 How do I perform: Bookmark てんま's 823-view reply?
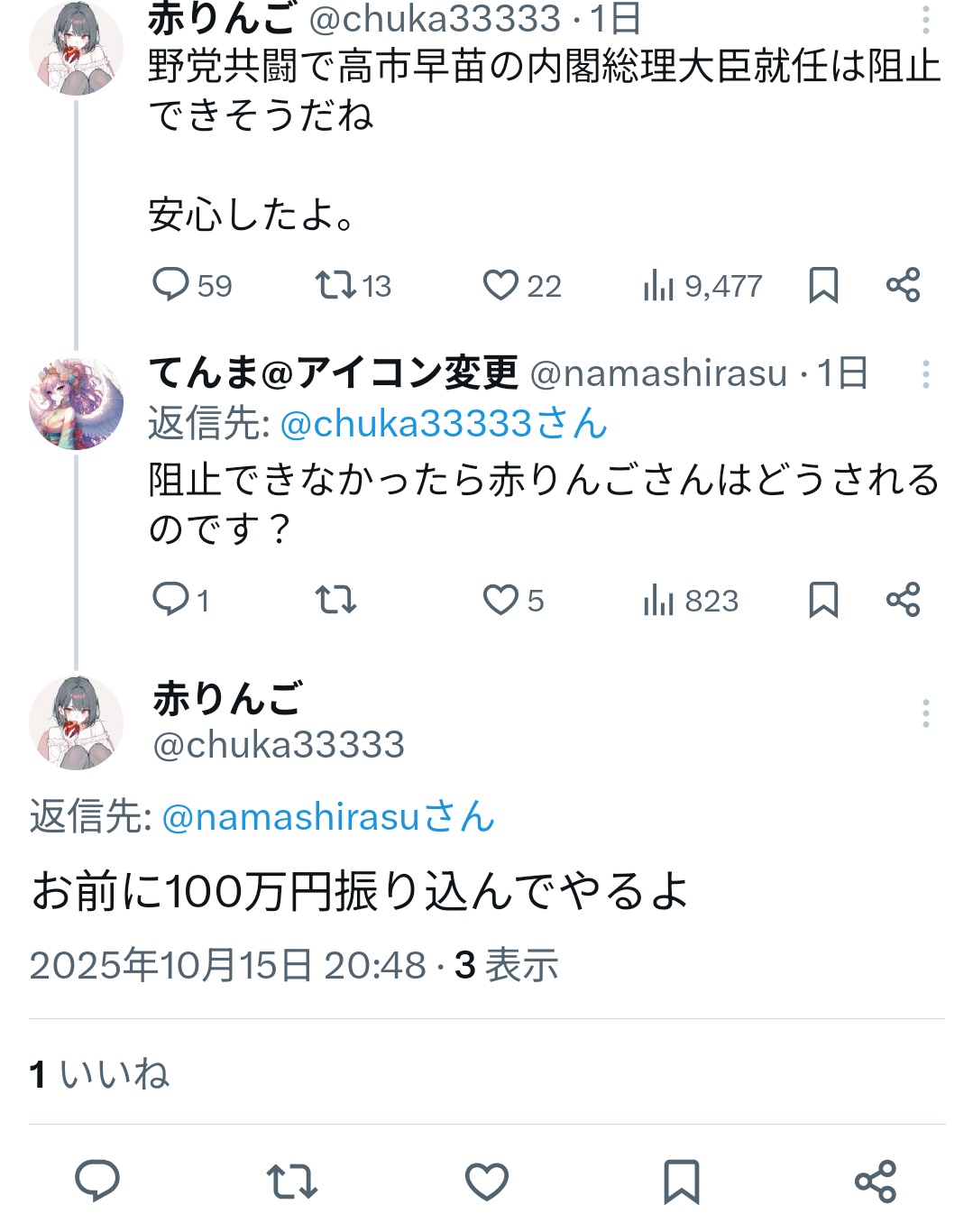pos(823,600)
